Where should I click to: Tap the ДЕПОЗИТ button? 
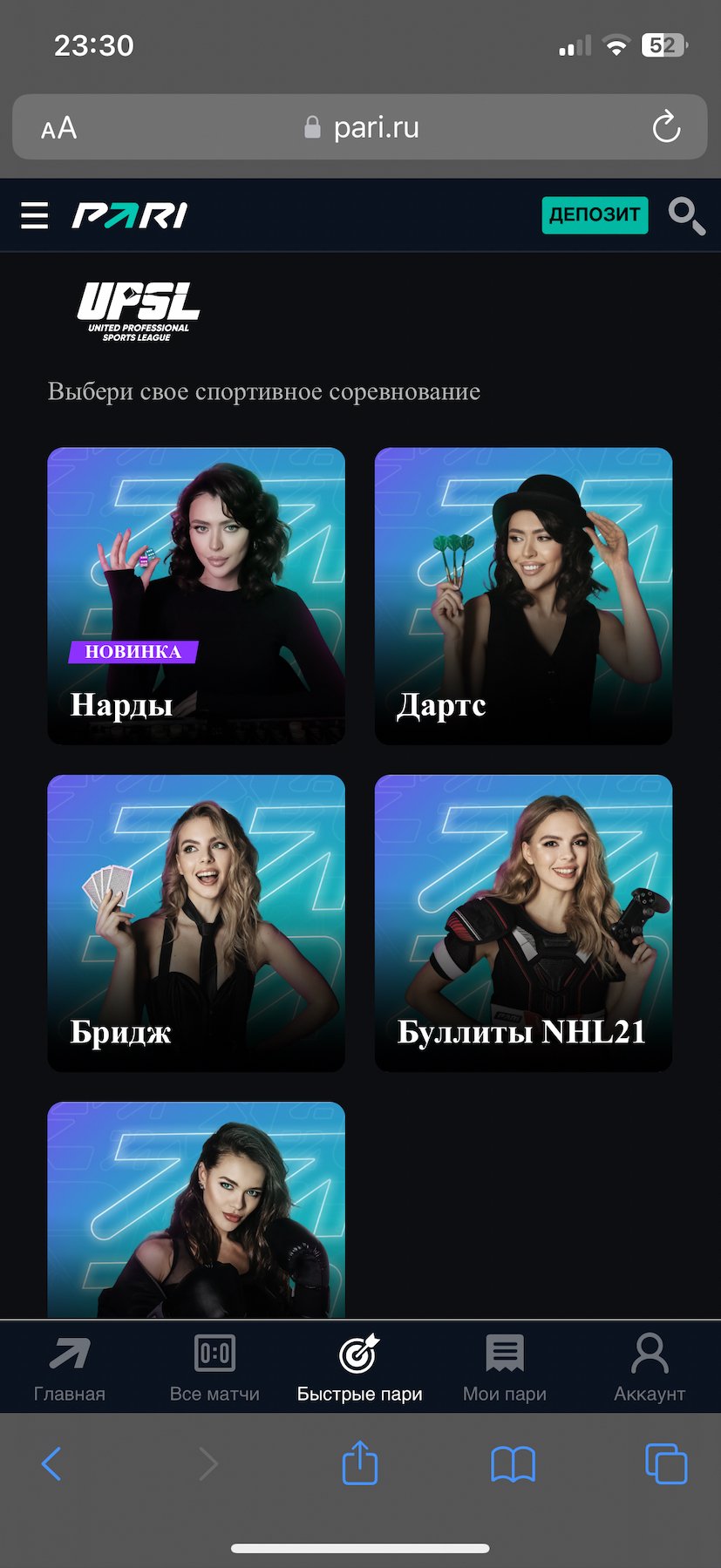click(595, 215)
